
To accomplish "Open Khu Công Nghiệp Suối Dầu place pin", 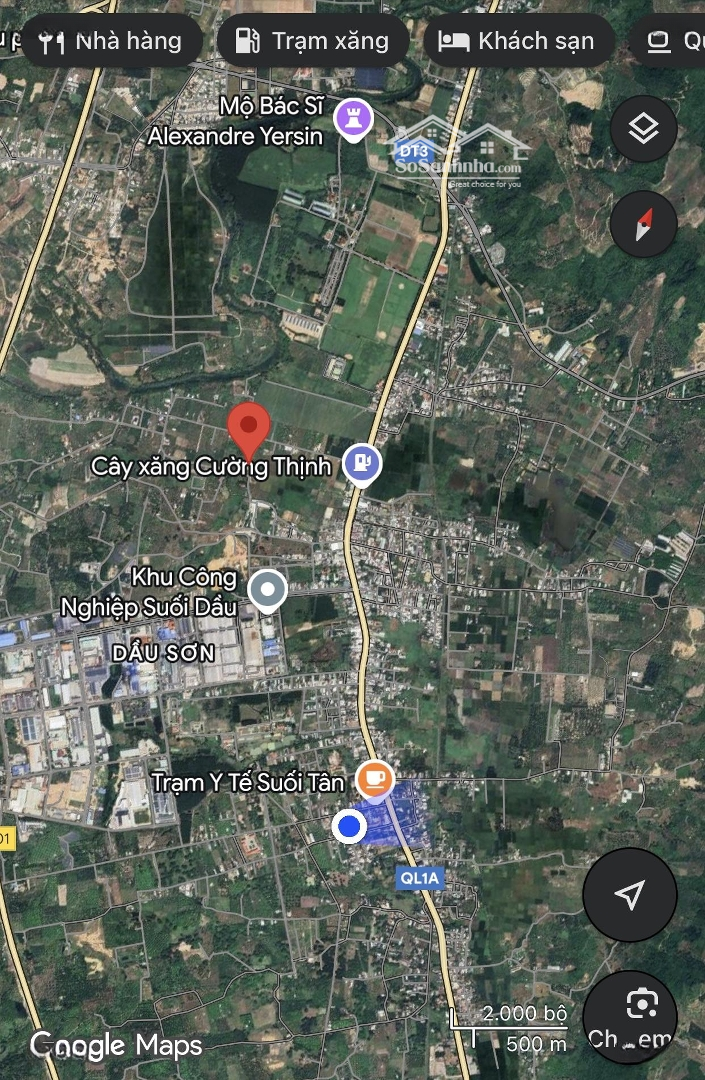I will coord(267,592).
